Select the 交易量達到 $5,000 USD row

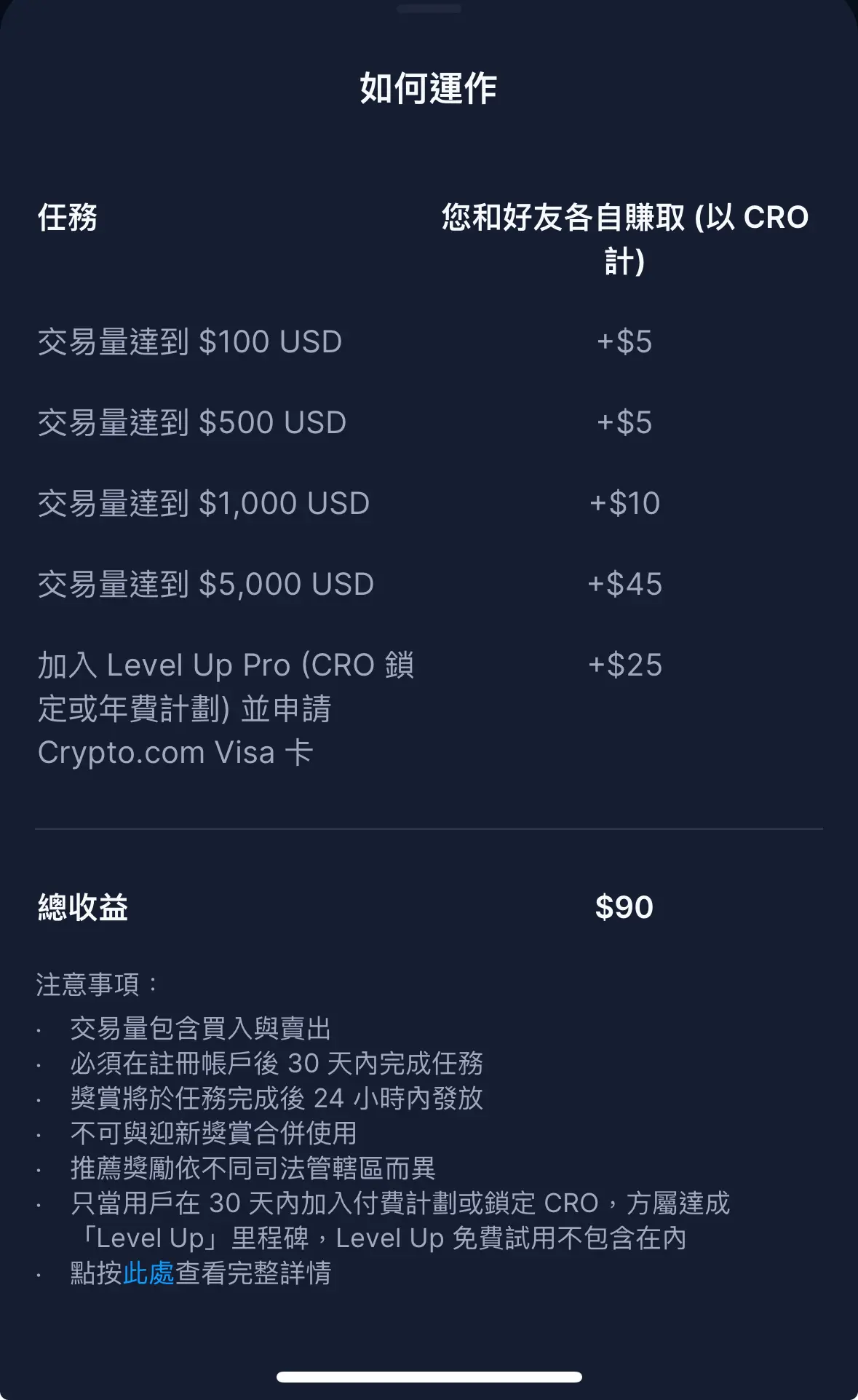205,582
